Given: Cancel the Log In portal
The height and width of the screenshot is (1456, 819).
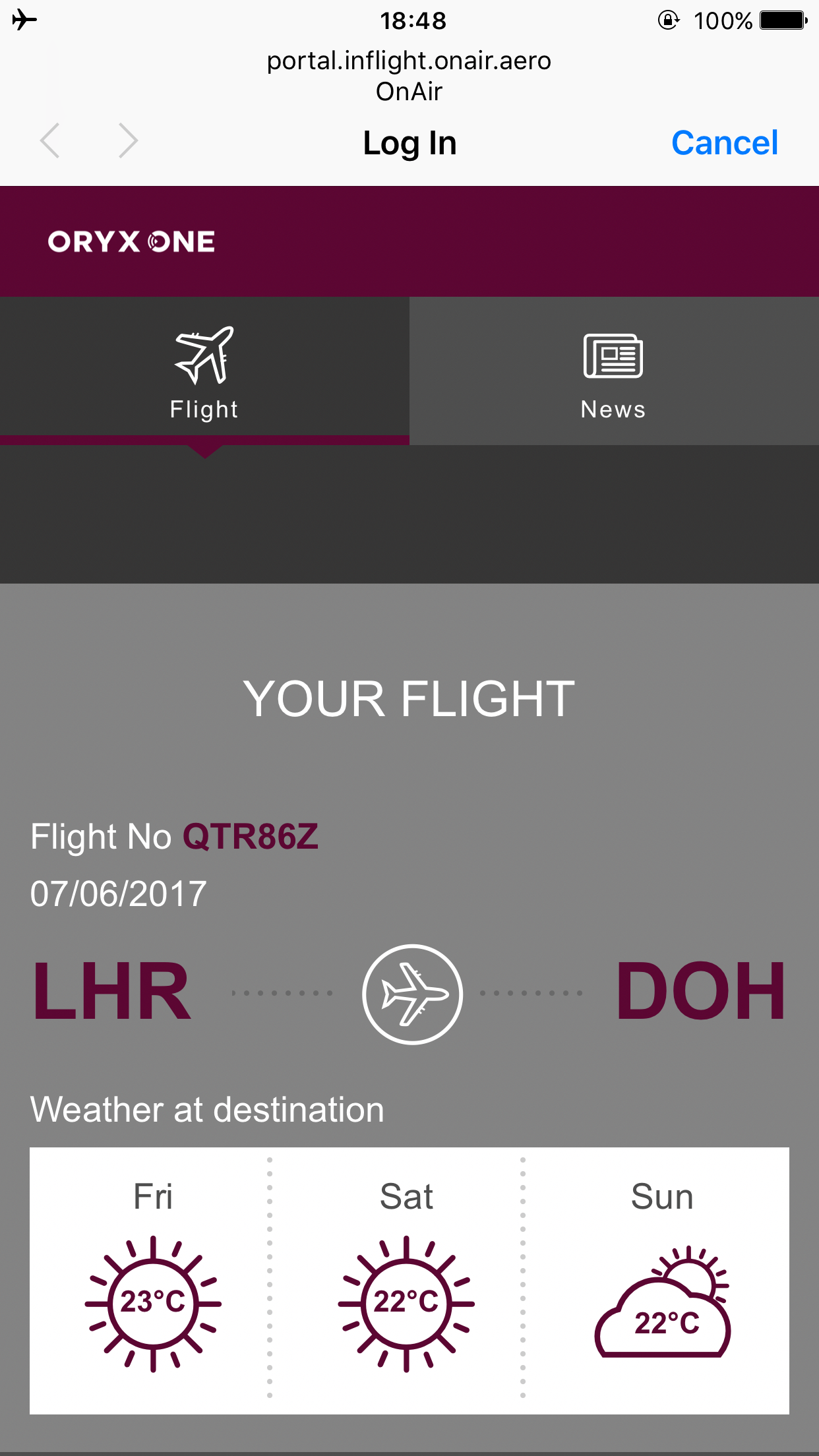Looking at the screenshot, I should tap(724, 143).
